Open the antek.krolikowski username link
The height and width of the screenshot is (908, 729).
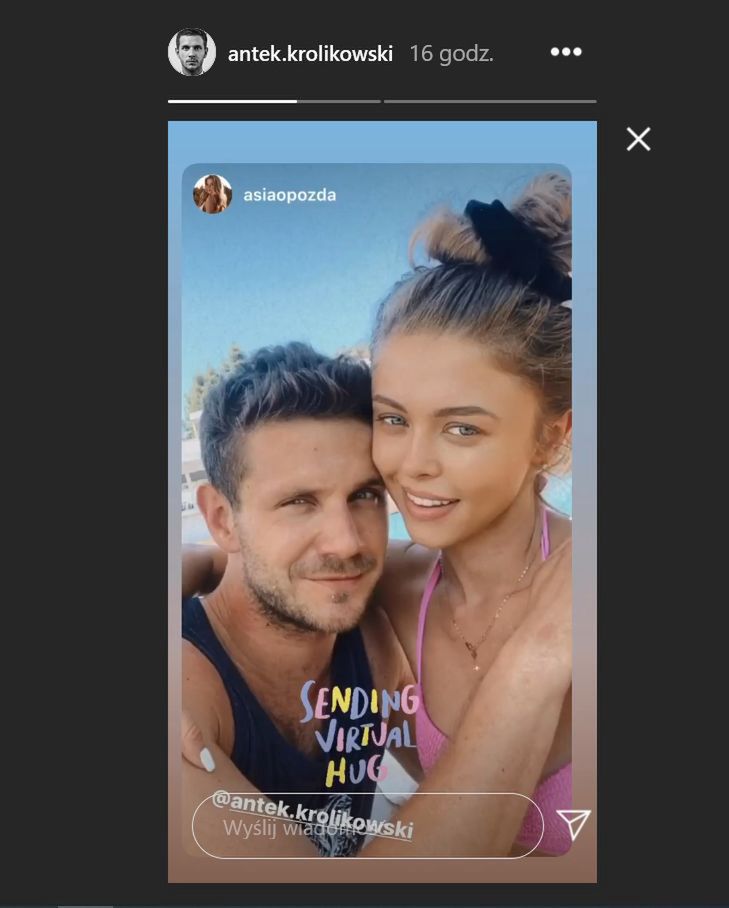point(310,53)
